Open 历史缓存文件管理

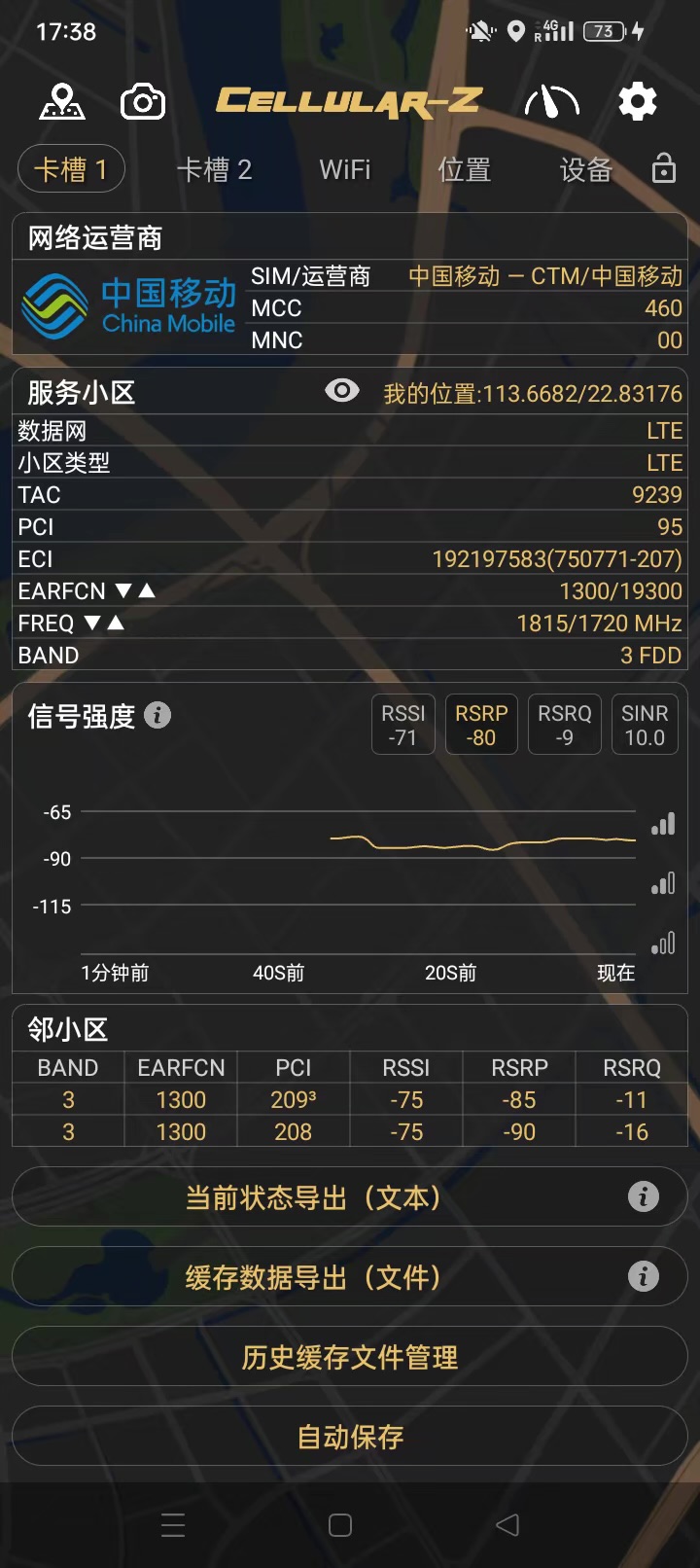click(x=350, y=1357)
